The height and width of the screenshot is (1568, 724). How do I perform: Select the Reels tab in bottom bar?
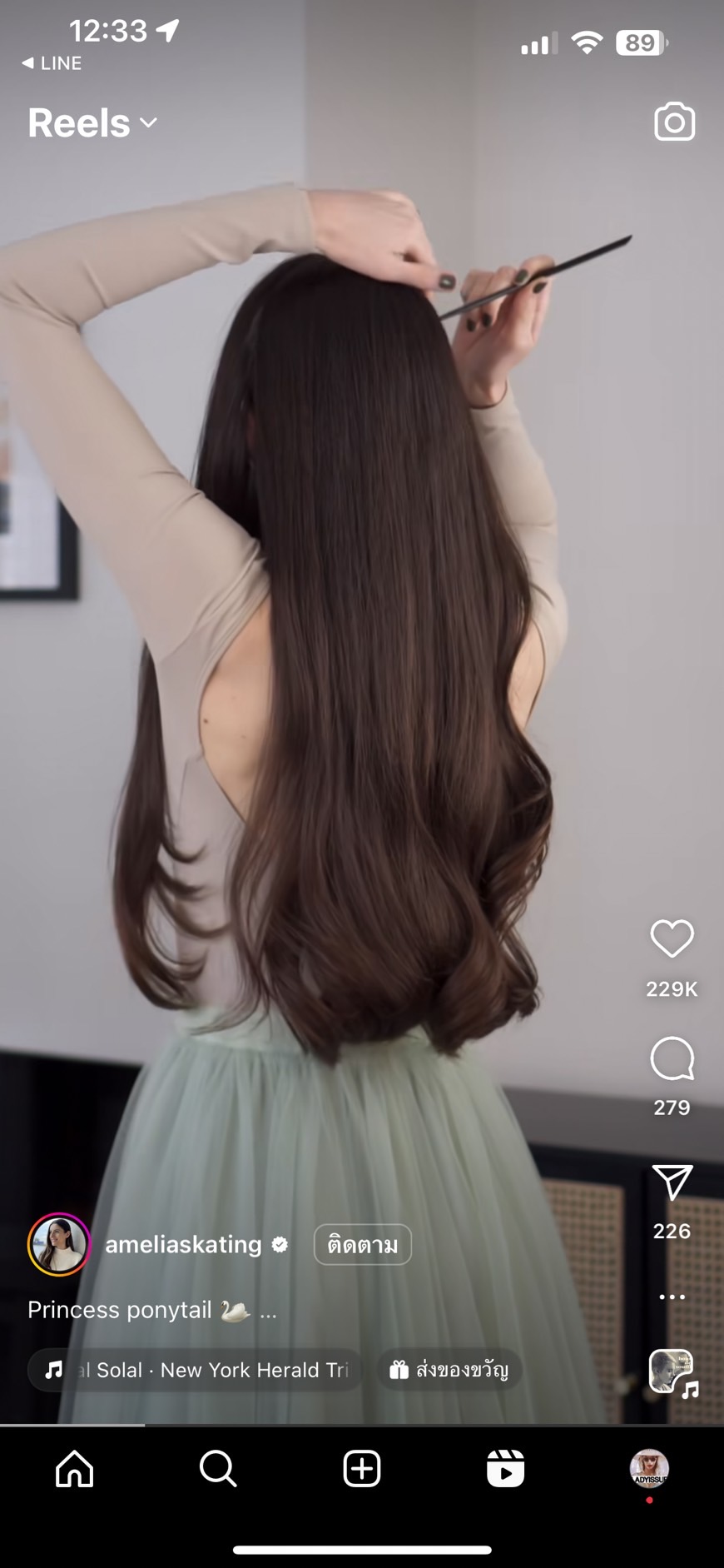pos(505,1468)
